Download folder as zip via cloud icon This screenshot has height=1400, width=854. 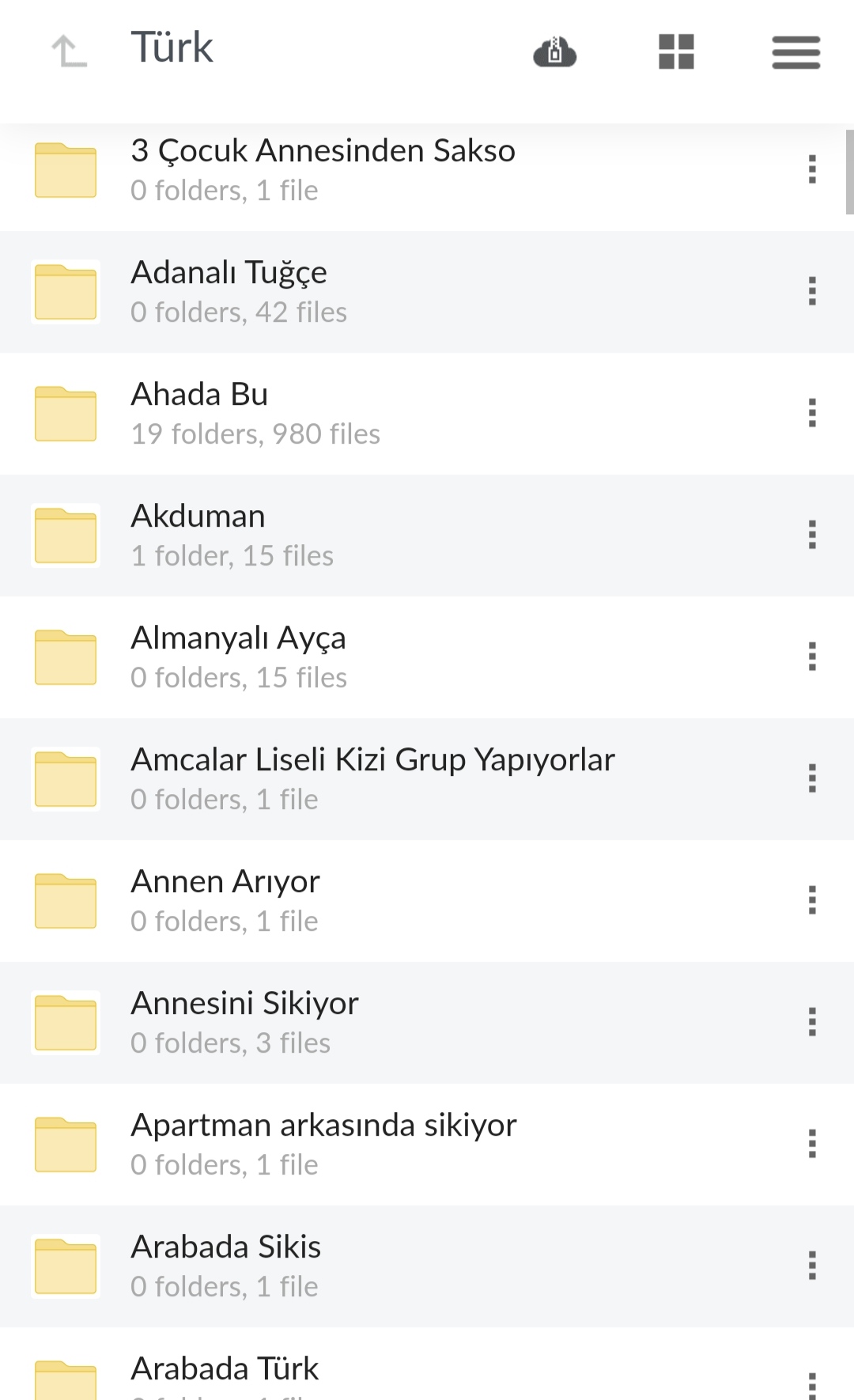click(554, 52)
